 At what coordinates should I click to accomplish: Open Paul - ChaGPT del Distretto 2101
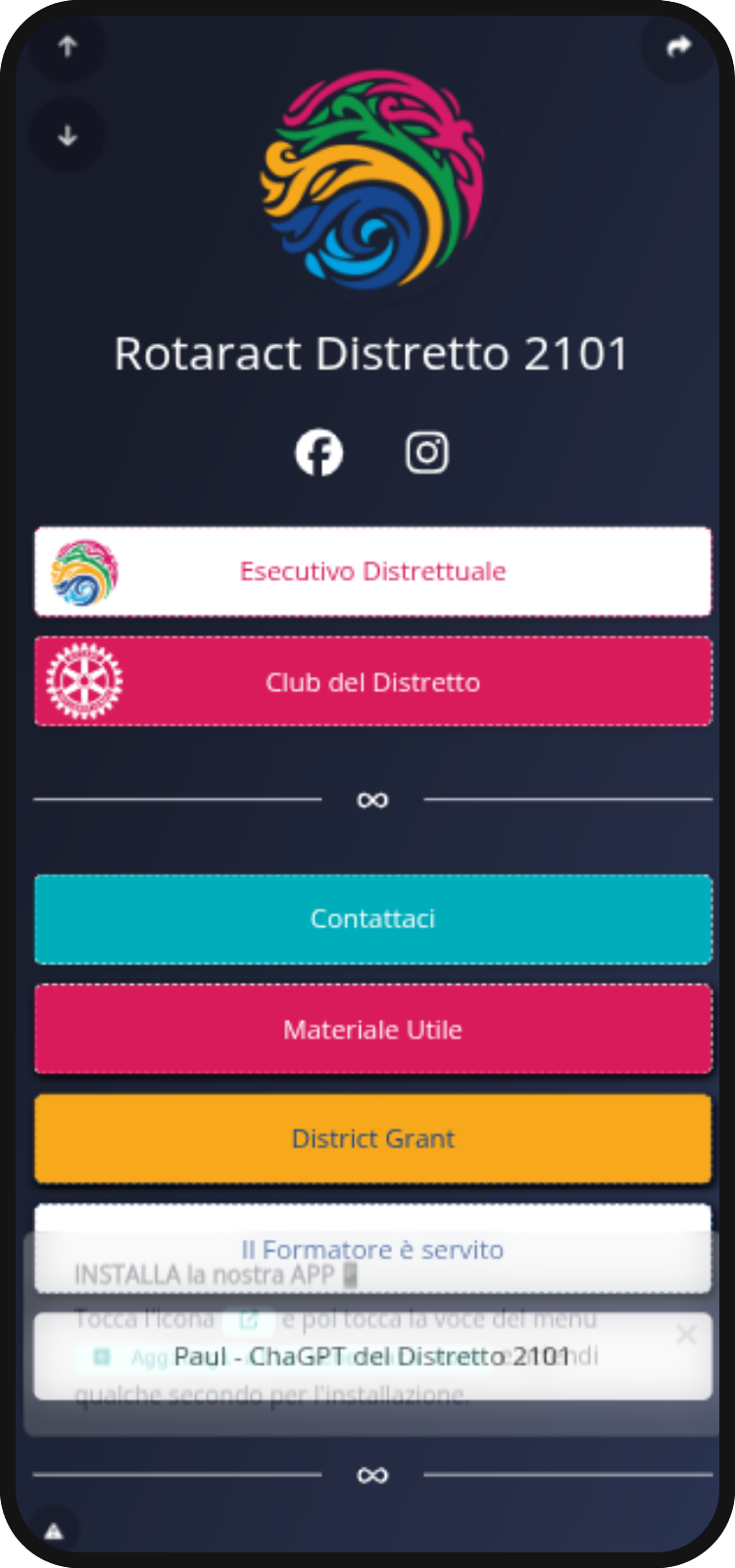tap(372, 1357)
